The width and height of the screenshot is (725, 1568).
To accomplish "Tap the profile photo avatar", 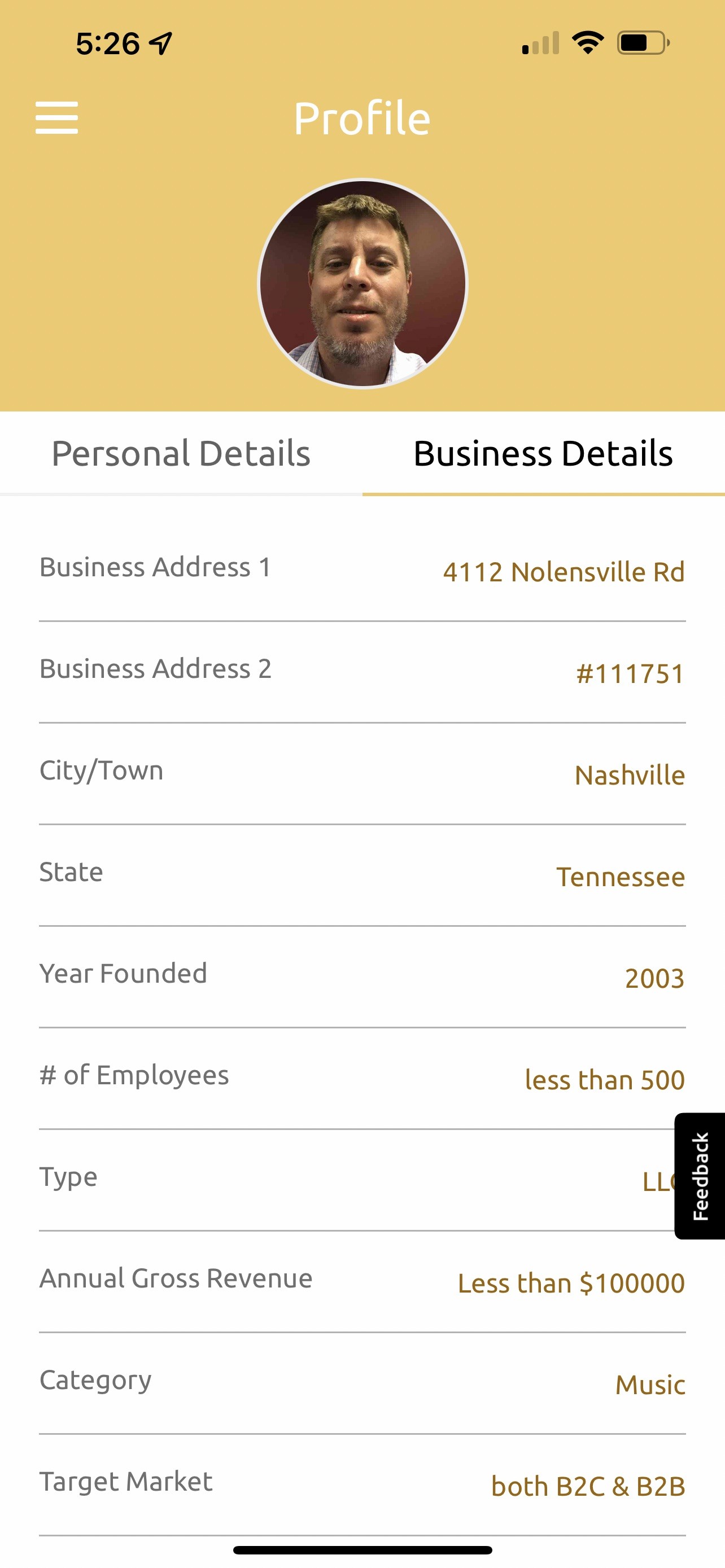I will pos(363,283).
